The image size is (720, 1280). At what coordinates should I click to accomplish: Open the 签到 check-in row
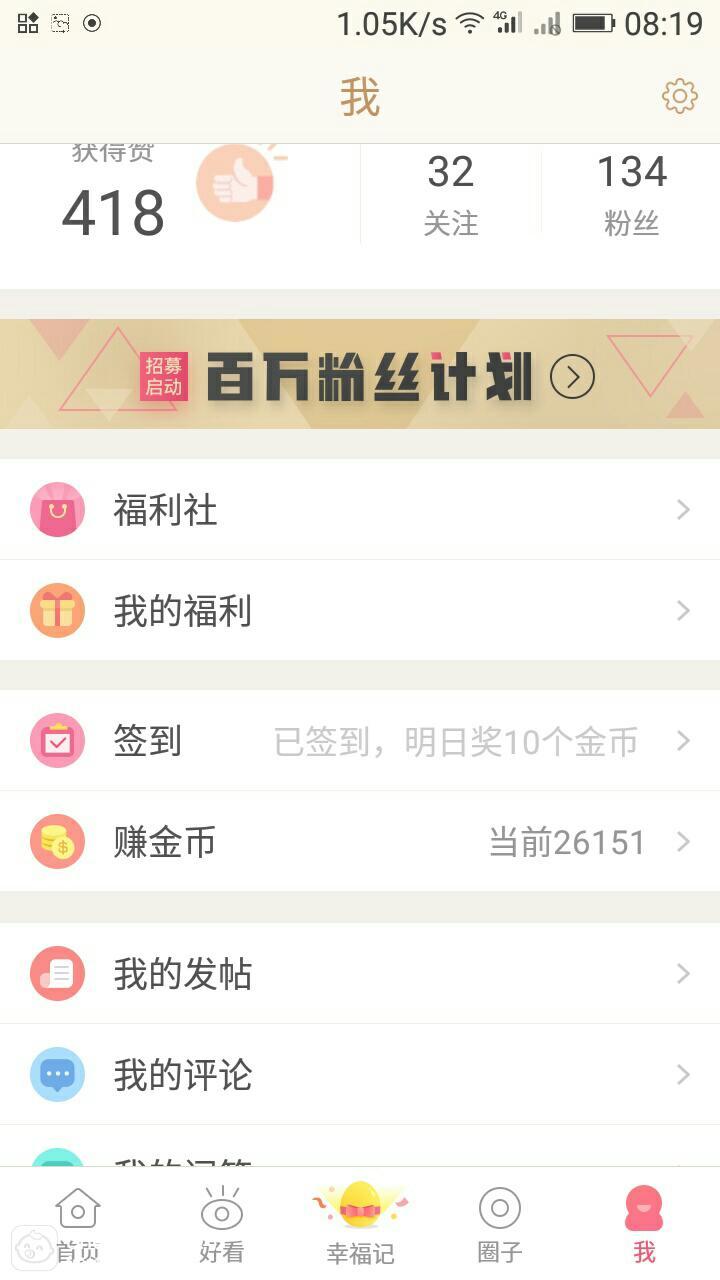[360, 741]
